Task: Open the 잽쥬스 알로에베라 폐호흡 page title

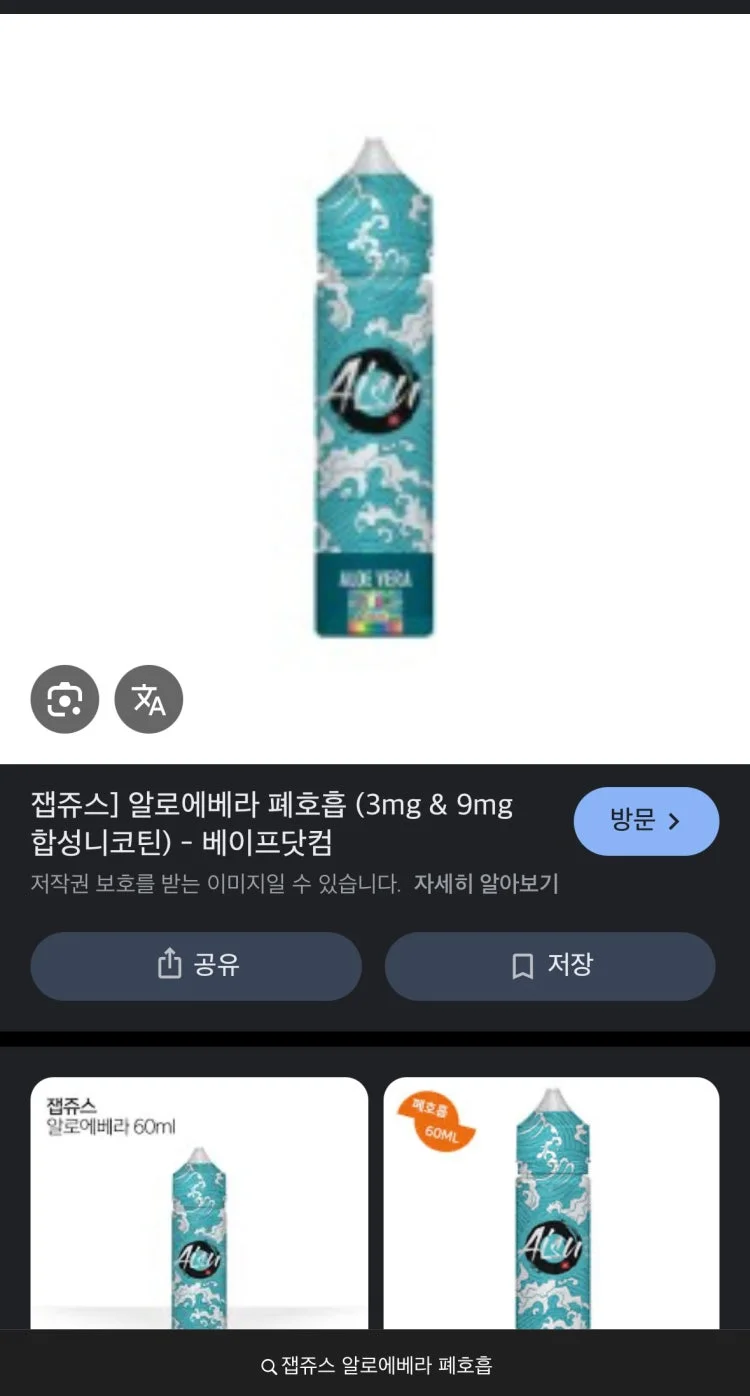Action: tap(272, 823)
